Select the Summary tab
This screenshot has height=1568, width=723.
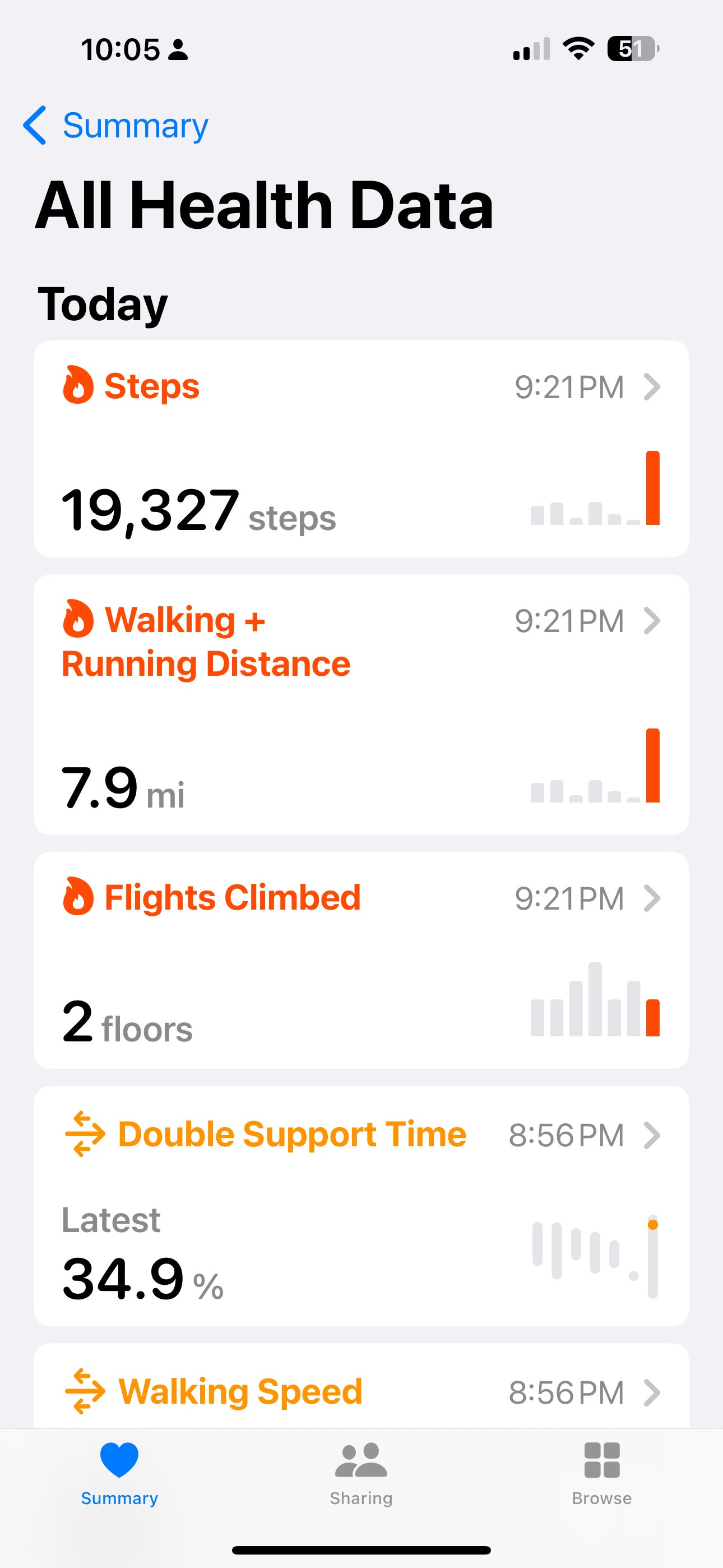coord(119,1473)
